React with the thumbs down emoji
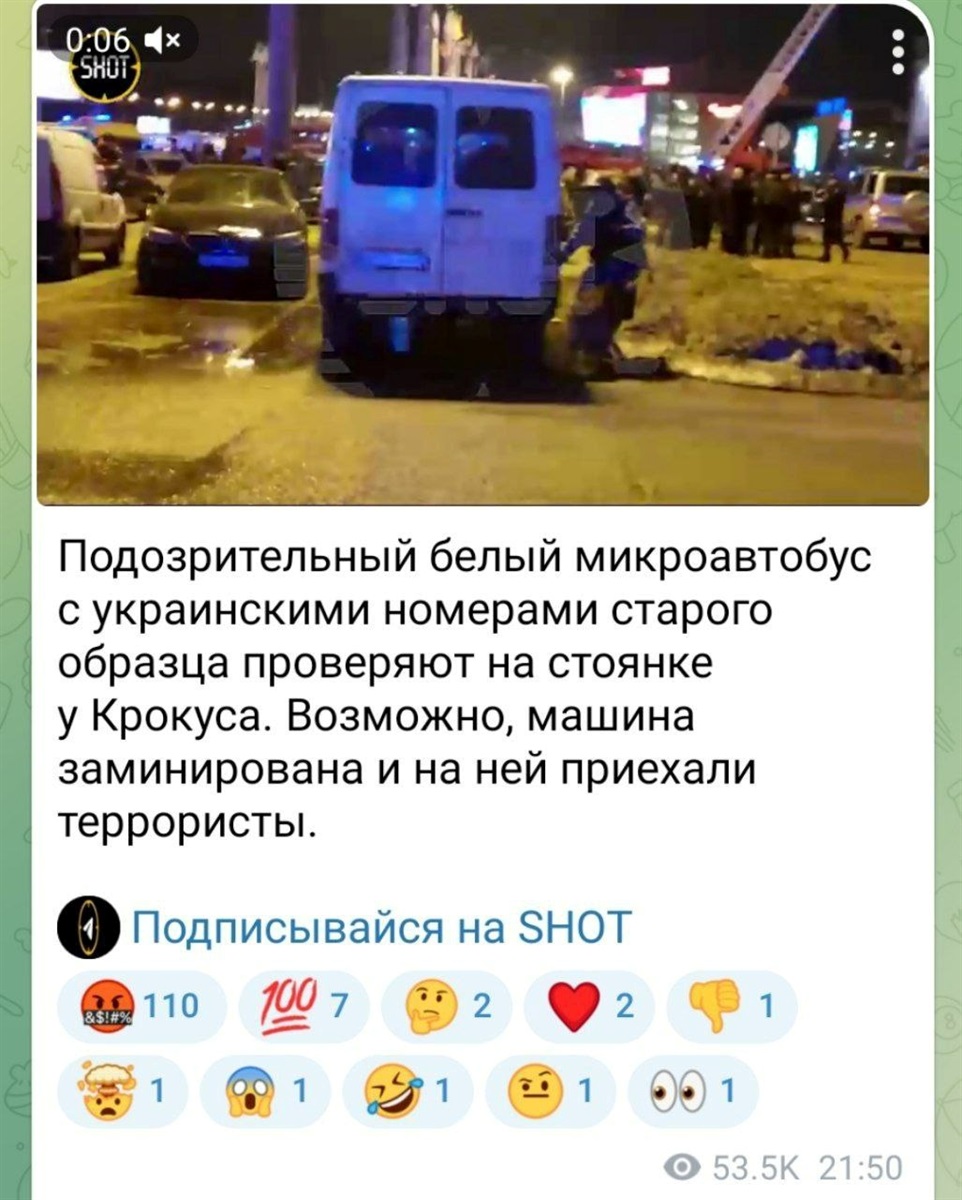 [x=731, y=1008]
